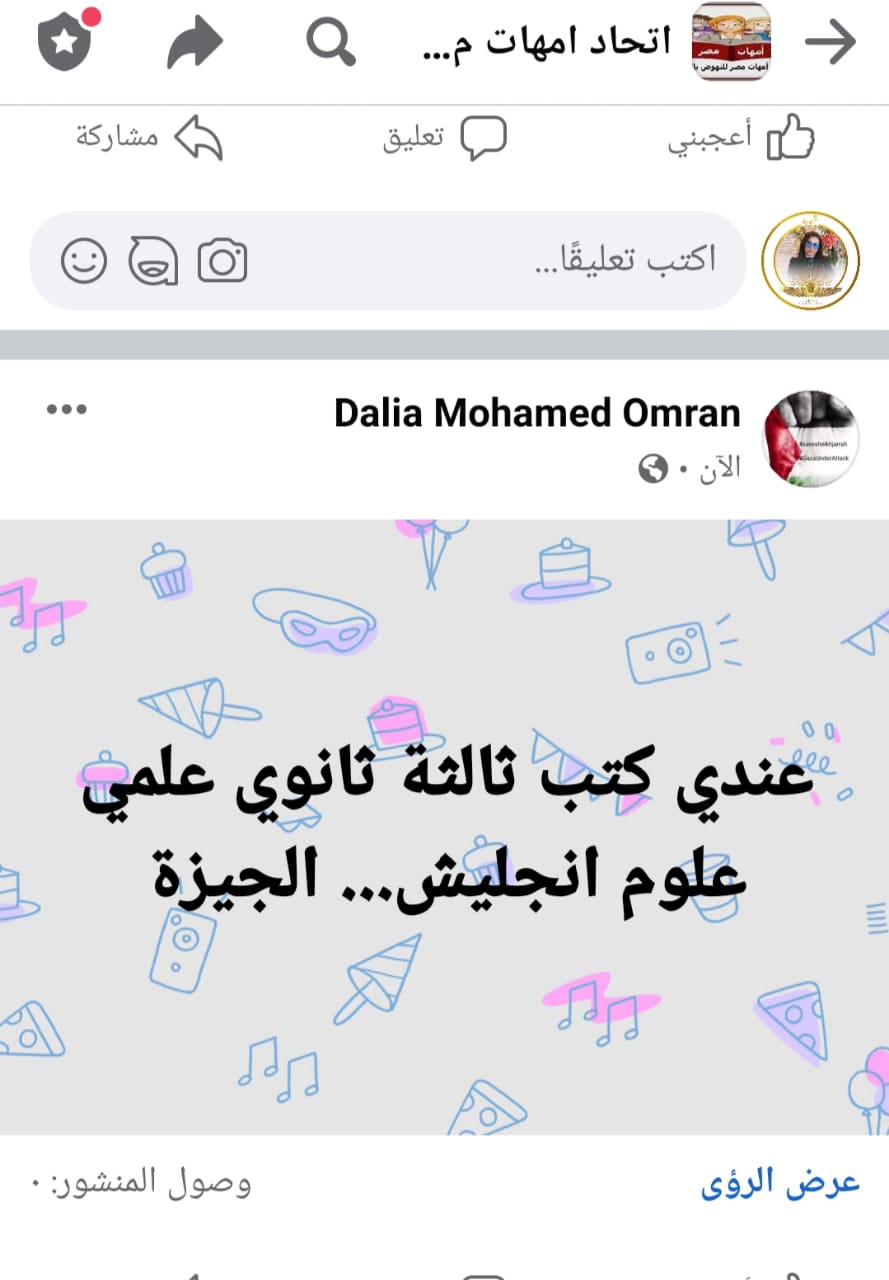Open Dalia Mohamed Omran's profile picture
This screenshot has width=889, height=1280.
(x=810, y=438)
